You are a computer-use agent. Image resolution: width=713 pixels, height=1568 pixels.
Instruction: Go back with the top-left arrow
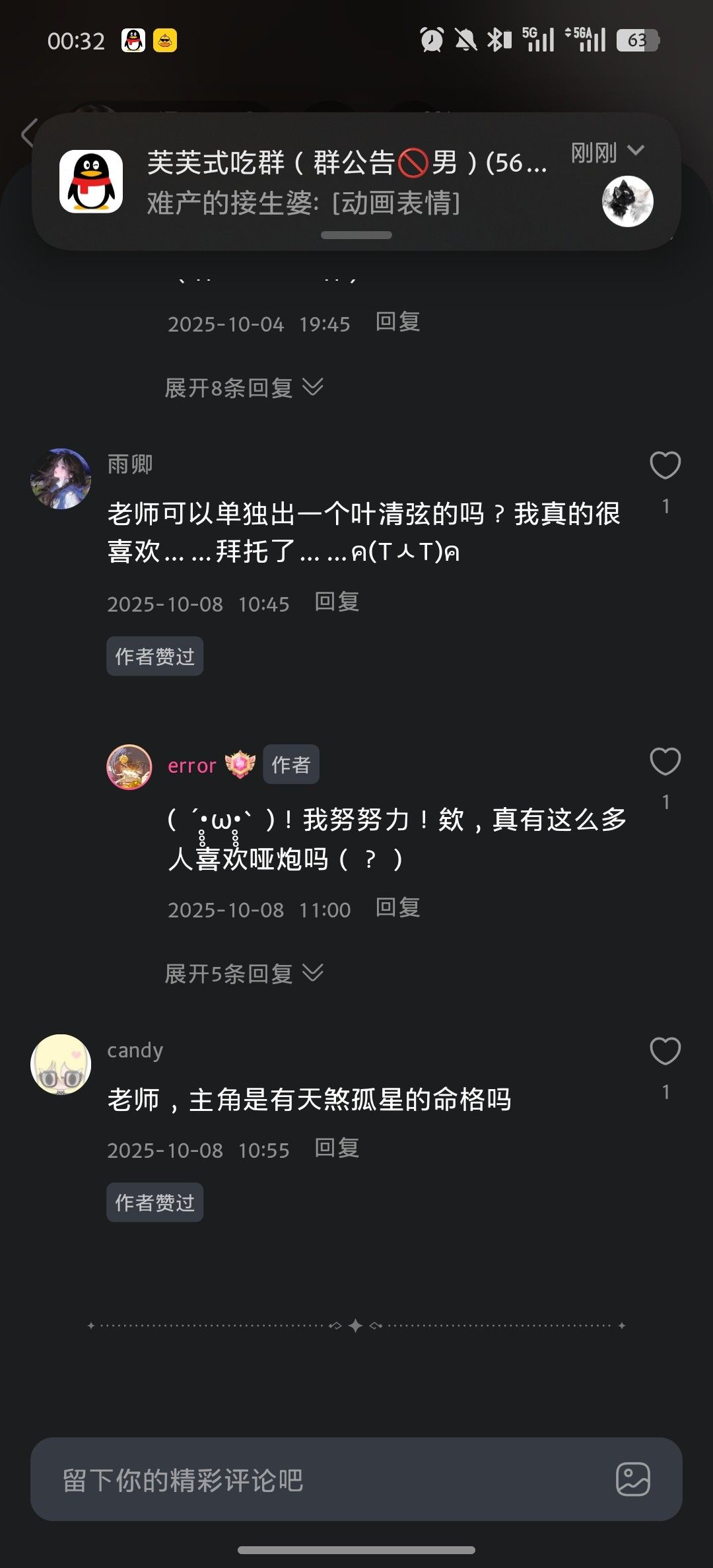tap(28, 133)
